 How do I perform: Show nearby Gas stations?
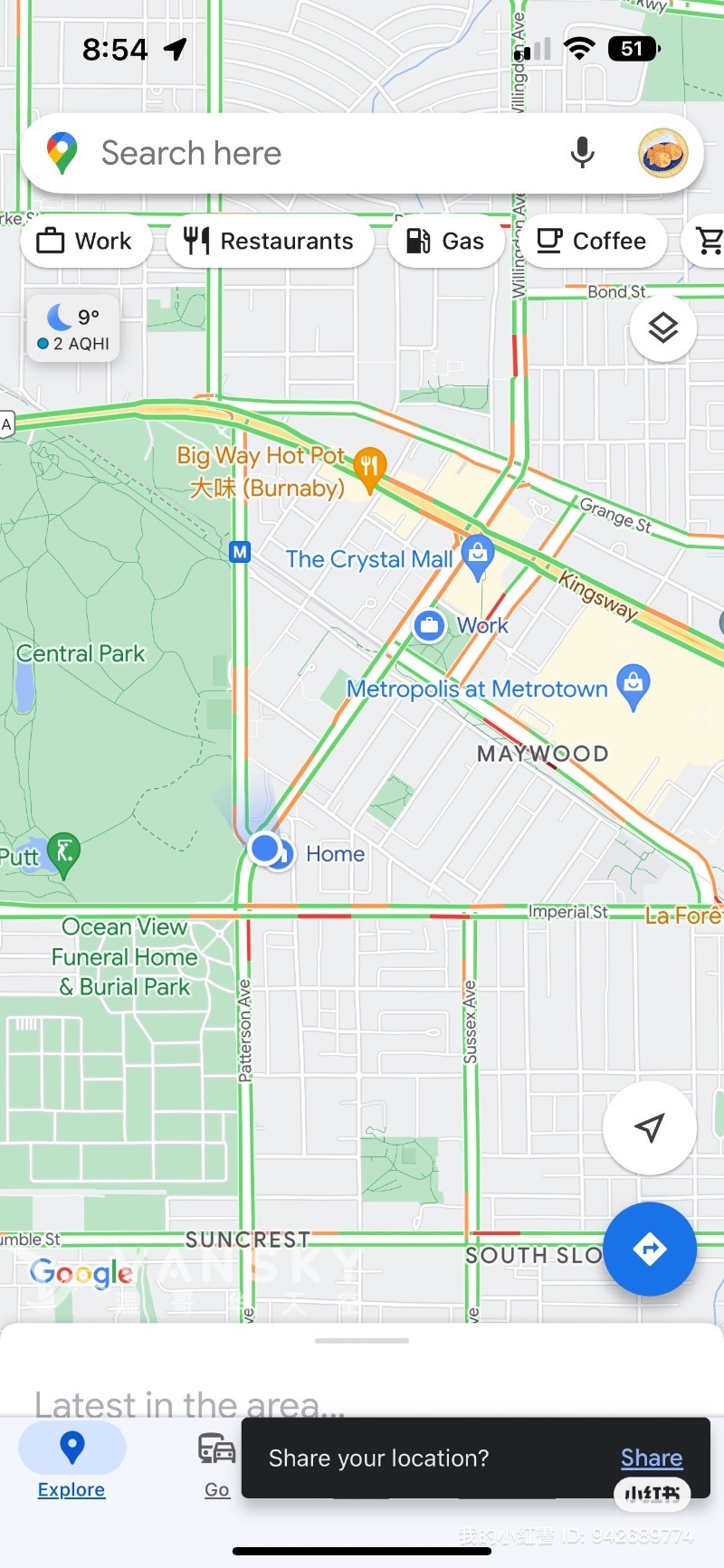tap(445, 241)
